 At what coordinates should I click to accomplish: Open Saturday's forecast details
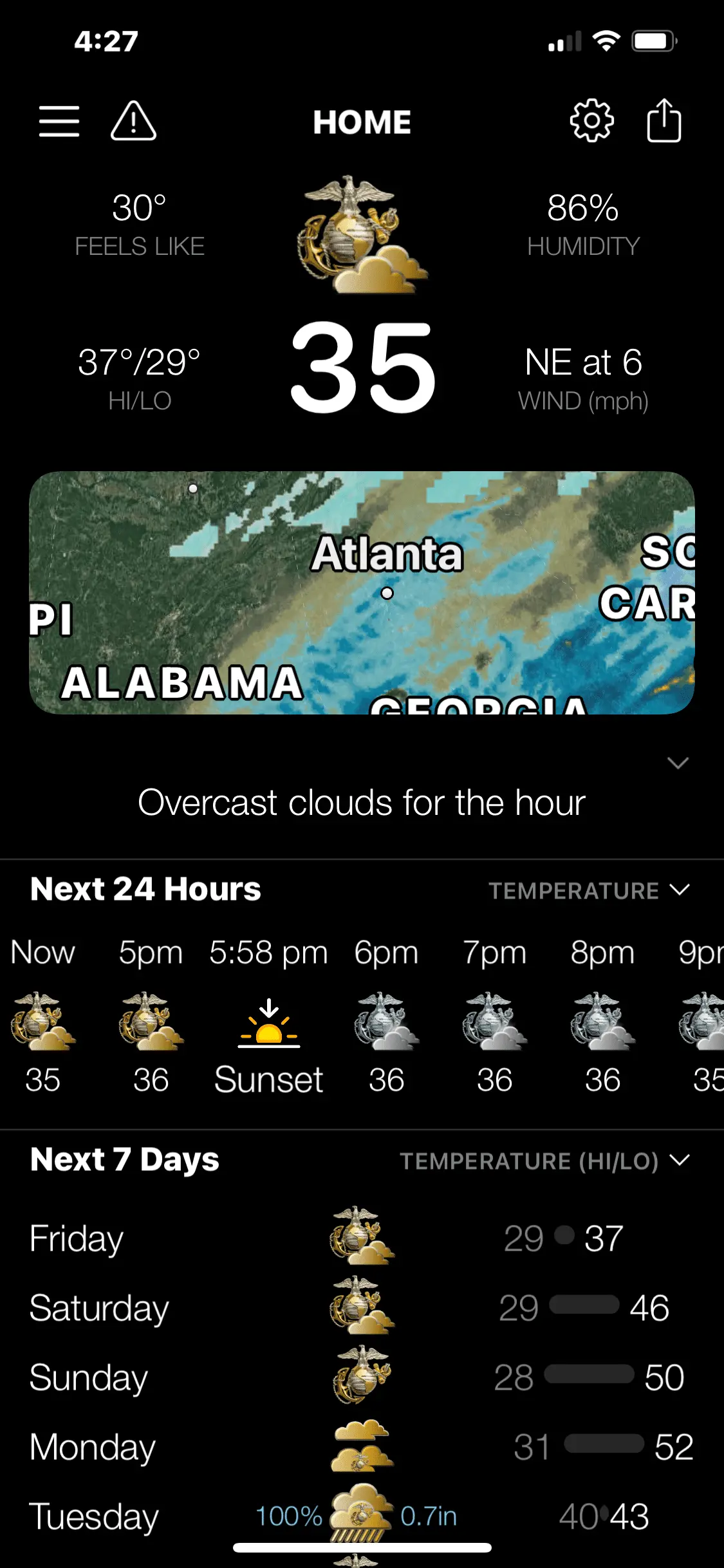360,1308
